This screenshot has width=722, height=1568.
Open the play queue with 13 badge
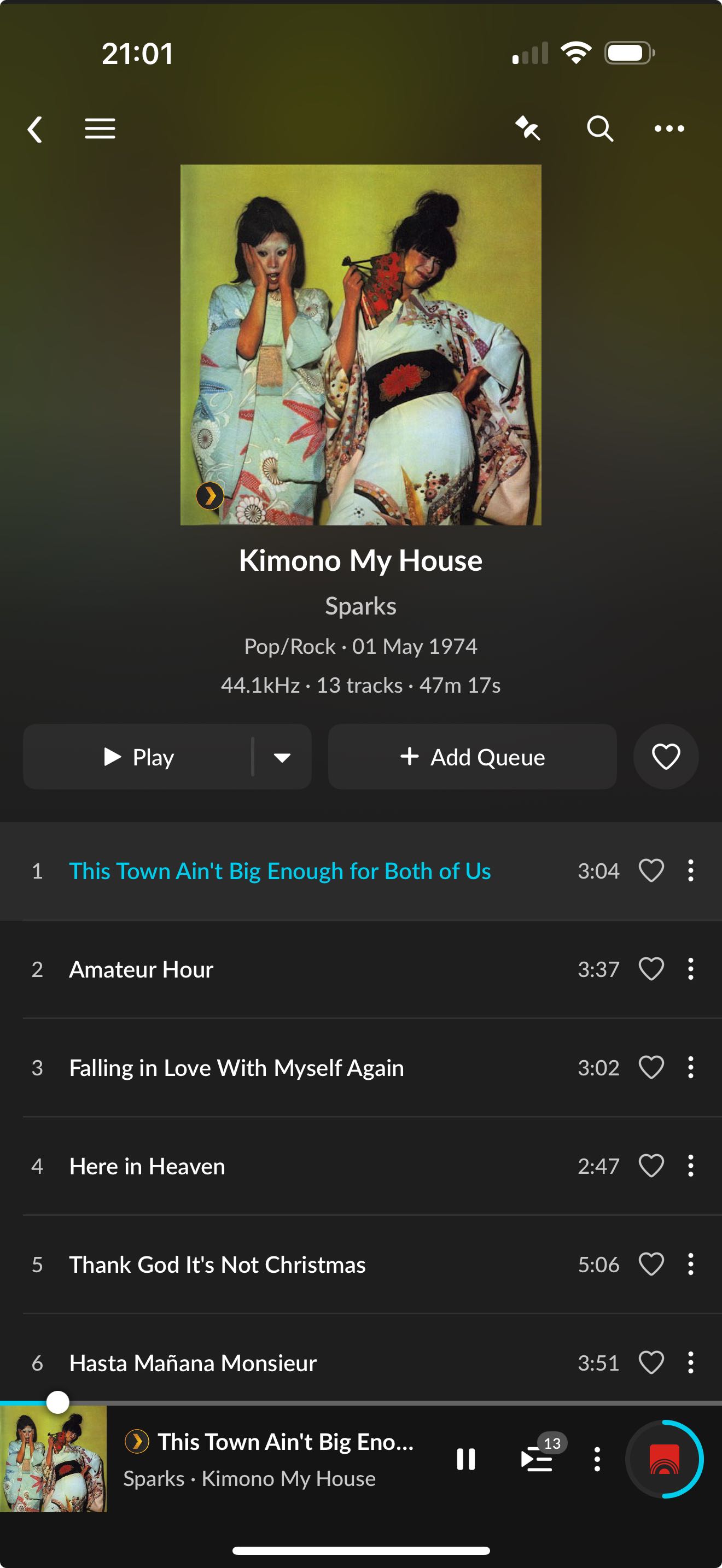(538, 1459)
